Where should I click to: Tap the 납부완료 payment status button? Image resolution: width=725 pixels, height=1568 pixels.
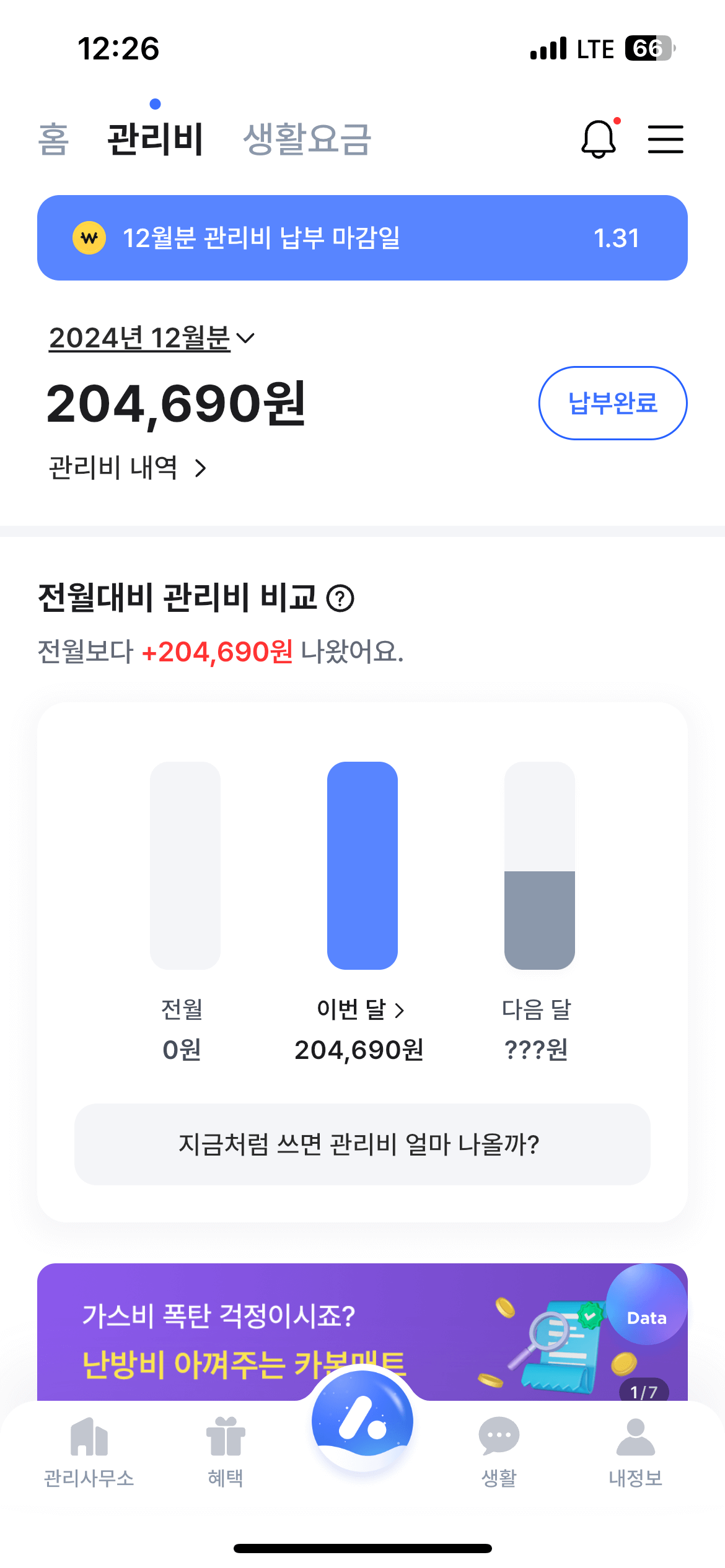(x=613, y=403)
